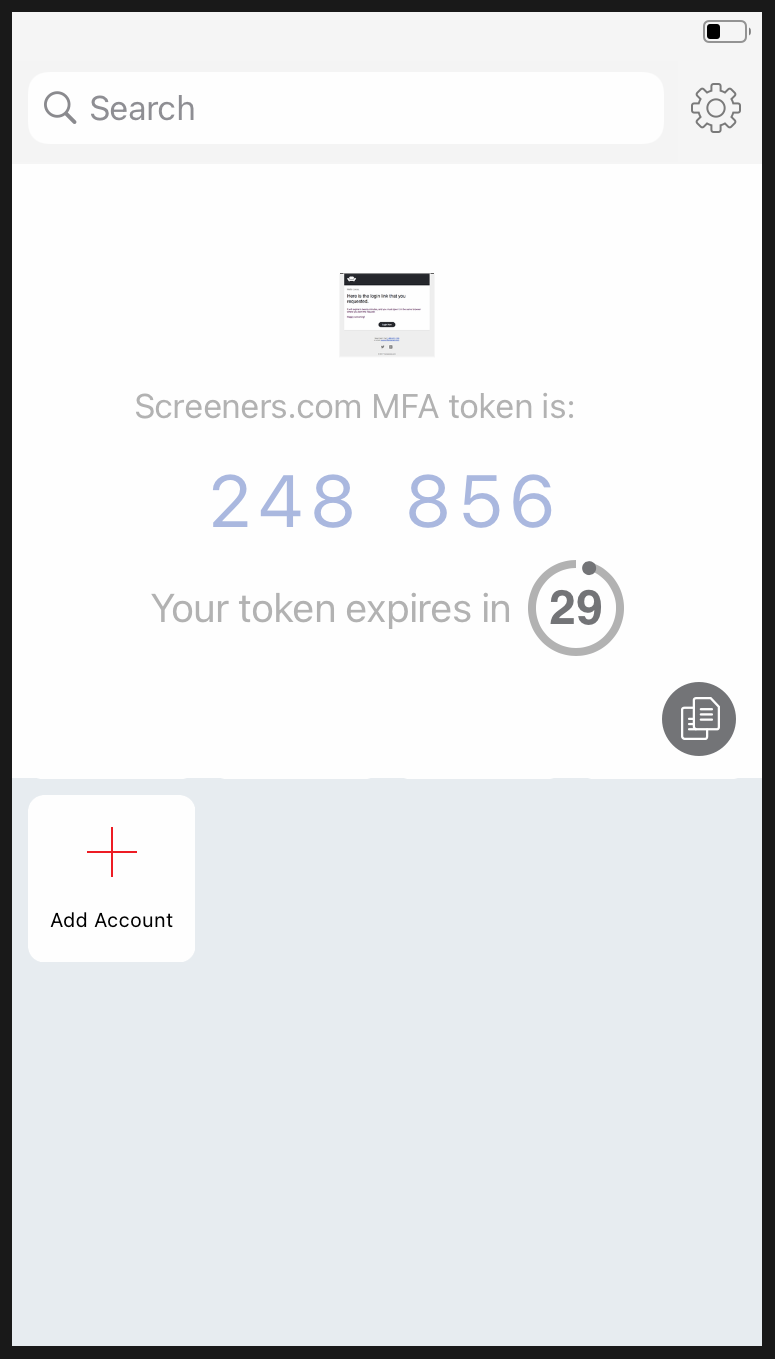Toggle the search bar active state

click(345, 107)
